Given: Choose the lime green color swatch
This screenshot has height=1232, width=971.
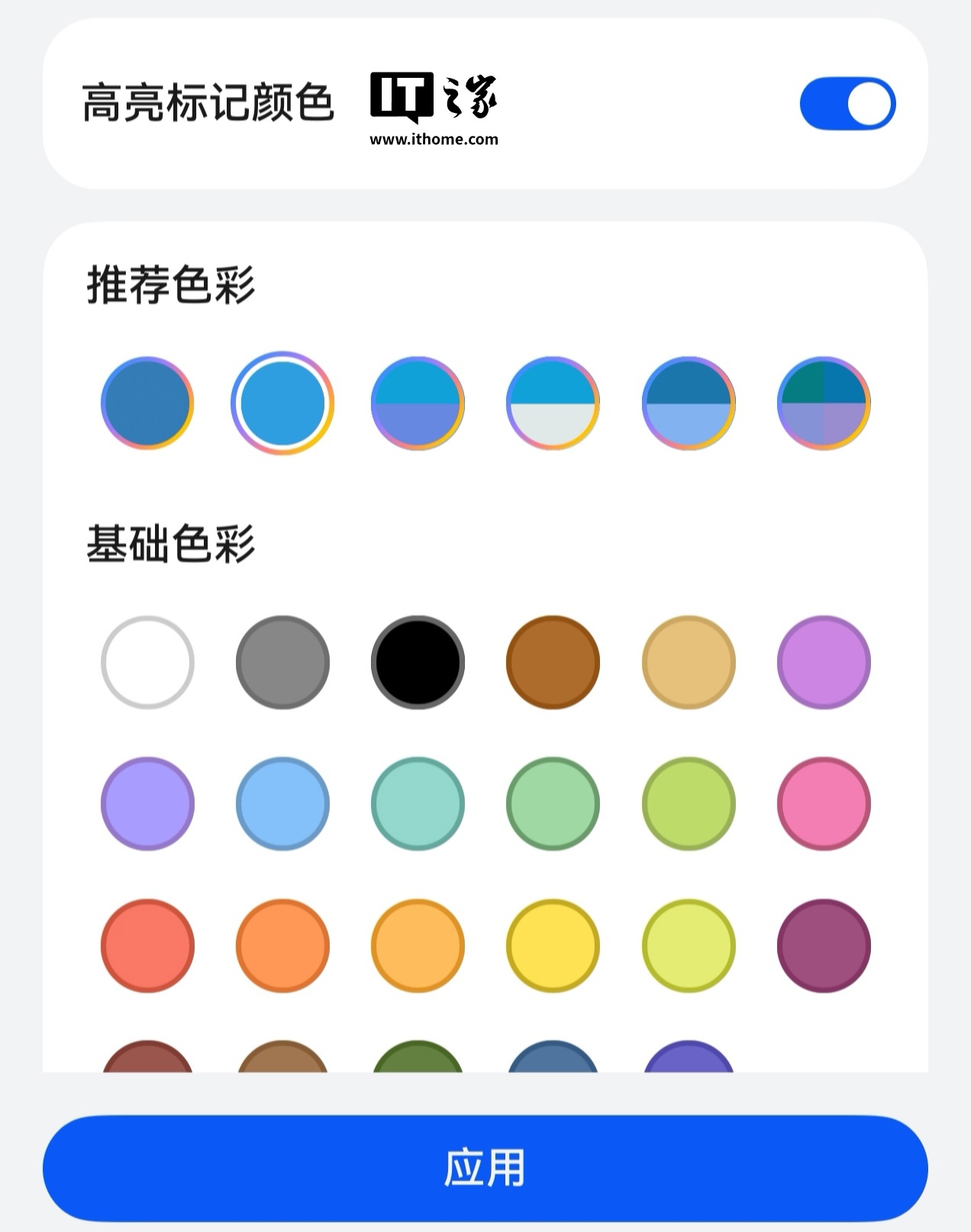Looking at the screenshot, I should click(x=689, y=804).
